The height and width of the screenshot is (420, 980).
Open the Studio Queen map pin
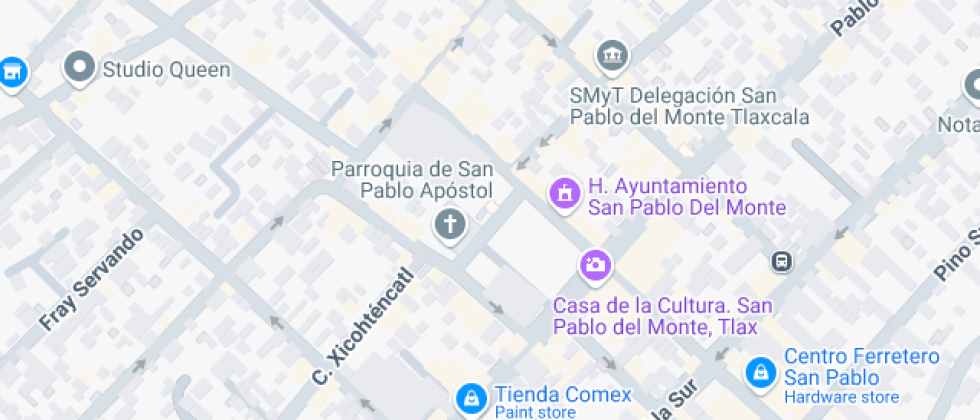[79, 68]
